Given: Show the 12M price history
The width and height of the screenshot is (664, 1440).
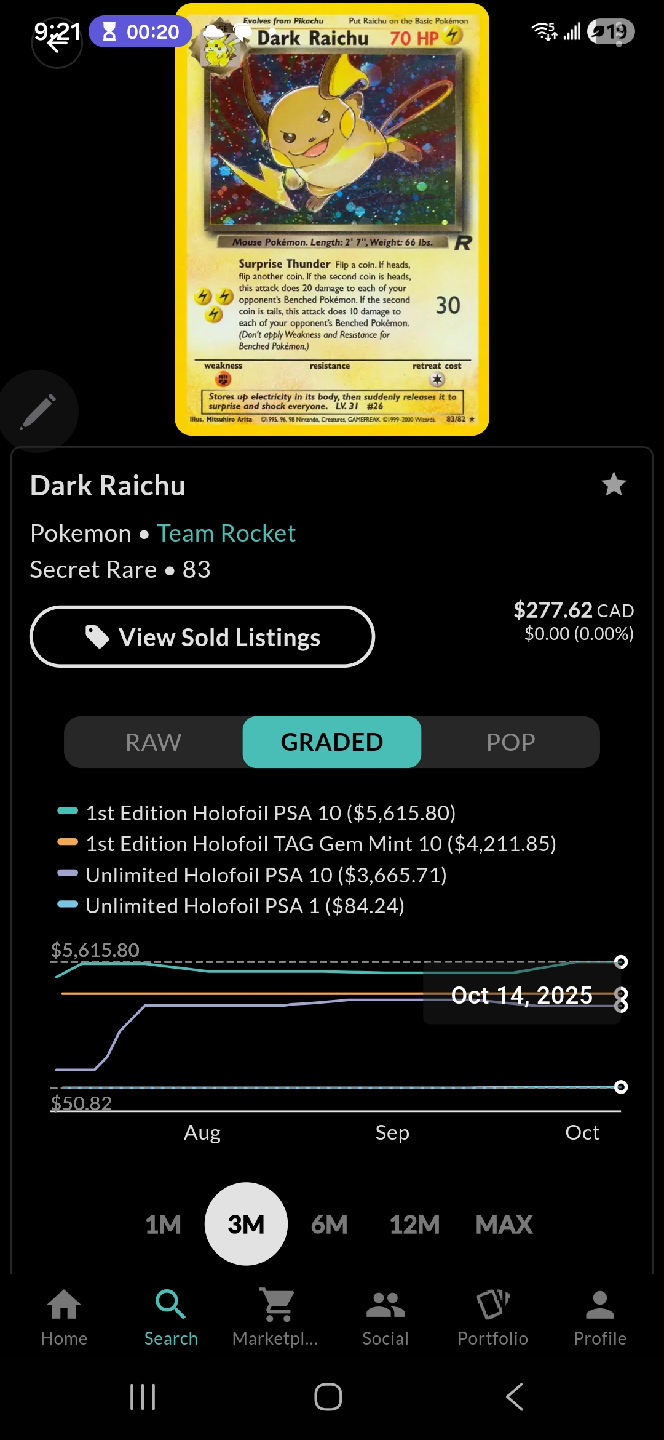Looking at the screenshot, I should click(x=414, y=1224).
